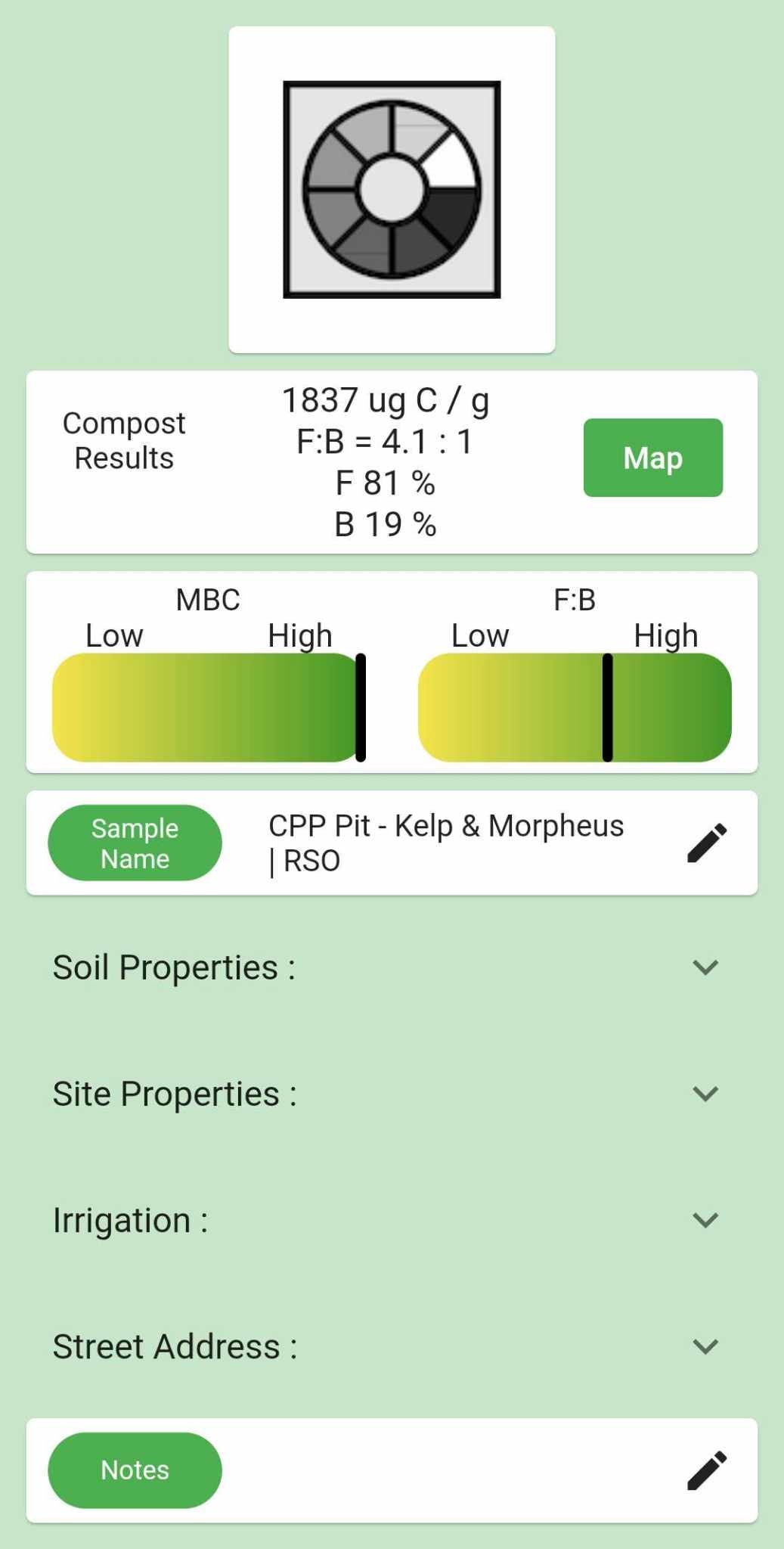Expand the Soil Properties section
Screen dimensions: 784x1549
click(x=705, y=967)
